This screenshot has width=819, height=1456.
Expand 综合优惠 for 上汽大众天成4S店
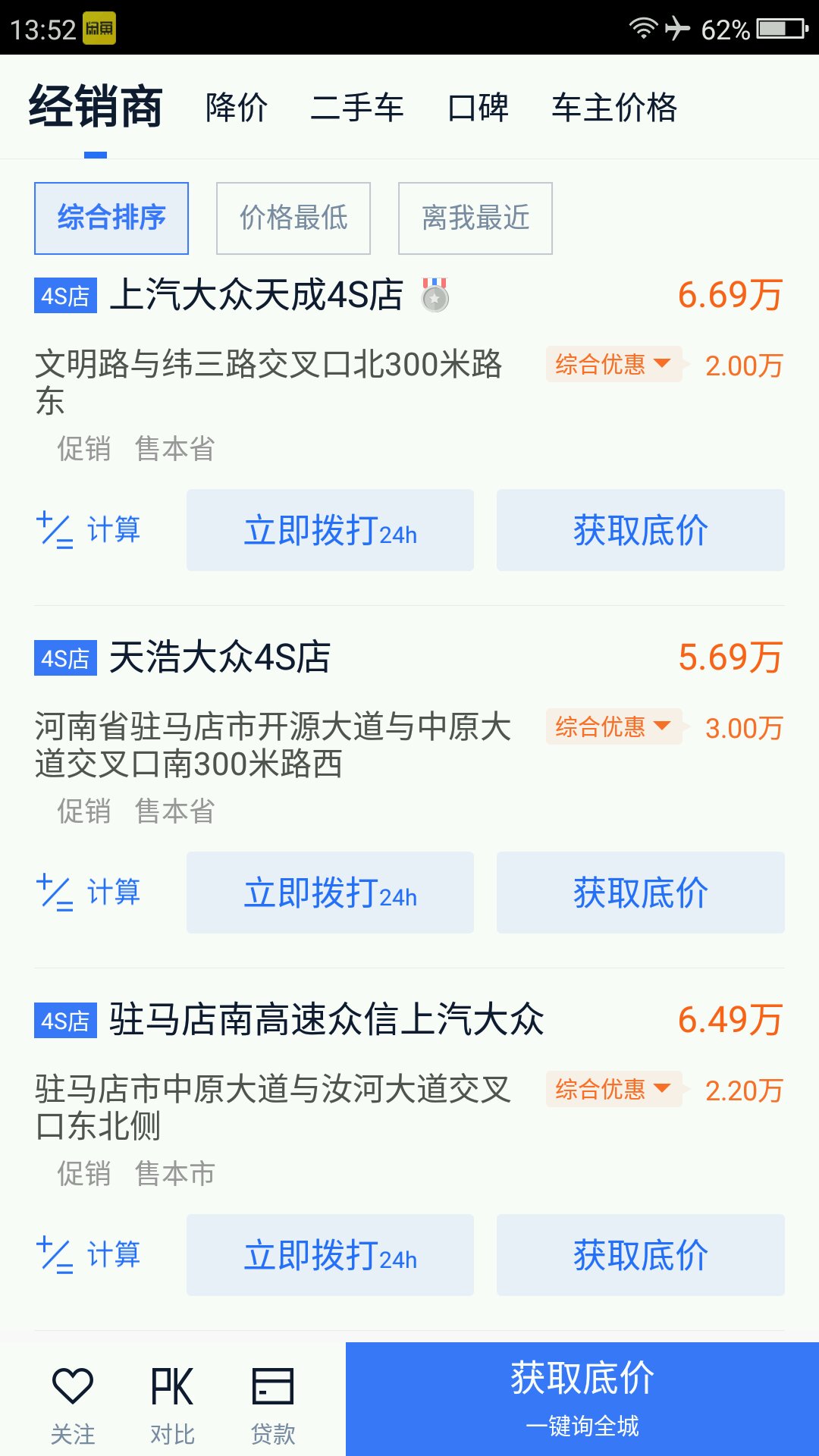point(613,365)
